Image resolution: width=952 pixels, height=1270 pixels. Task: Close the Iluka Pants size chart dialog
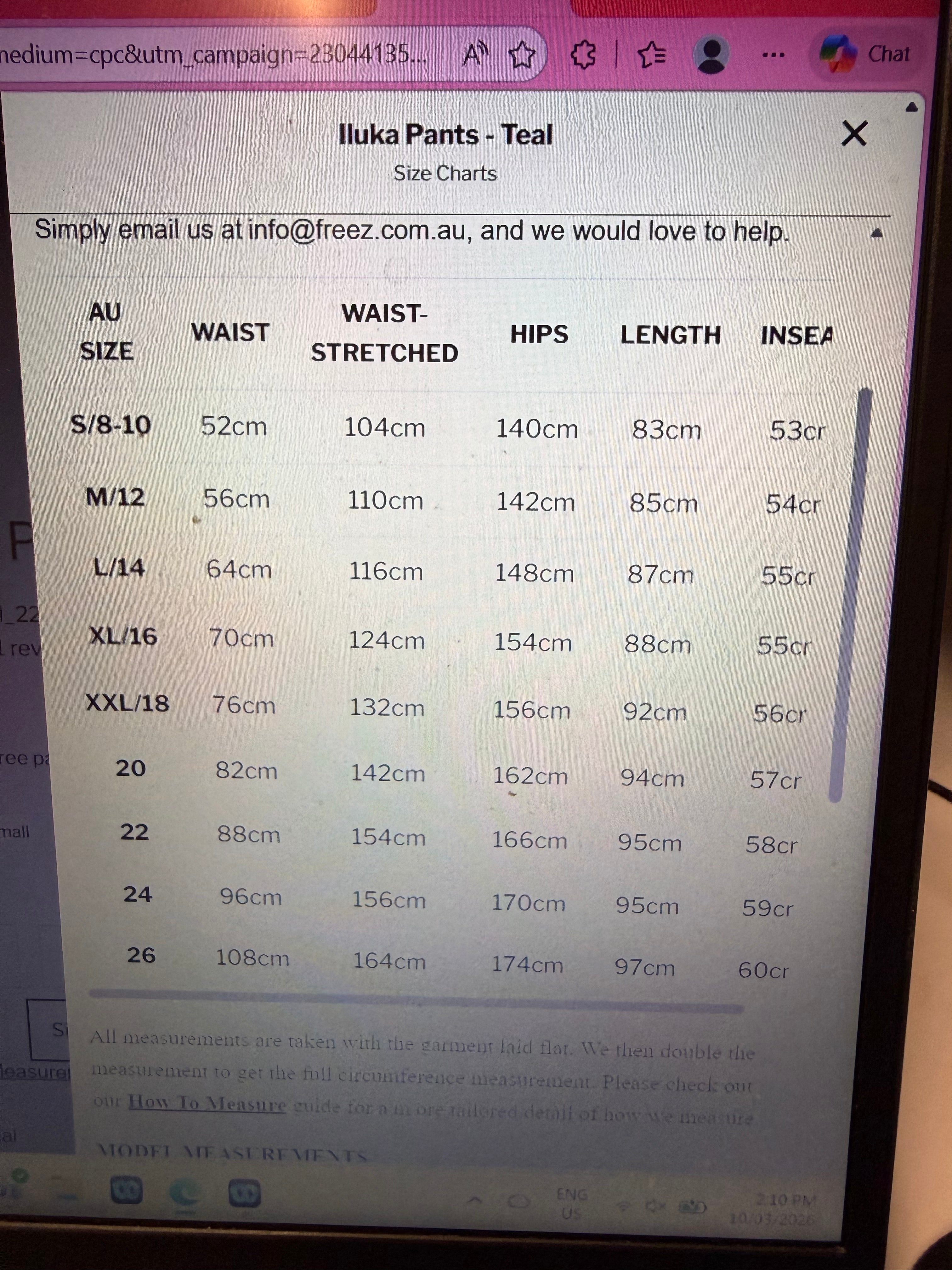[853, 133]
